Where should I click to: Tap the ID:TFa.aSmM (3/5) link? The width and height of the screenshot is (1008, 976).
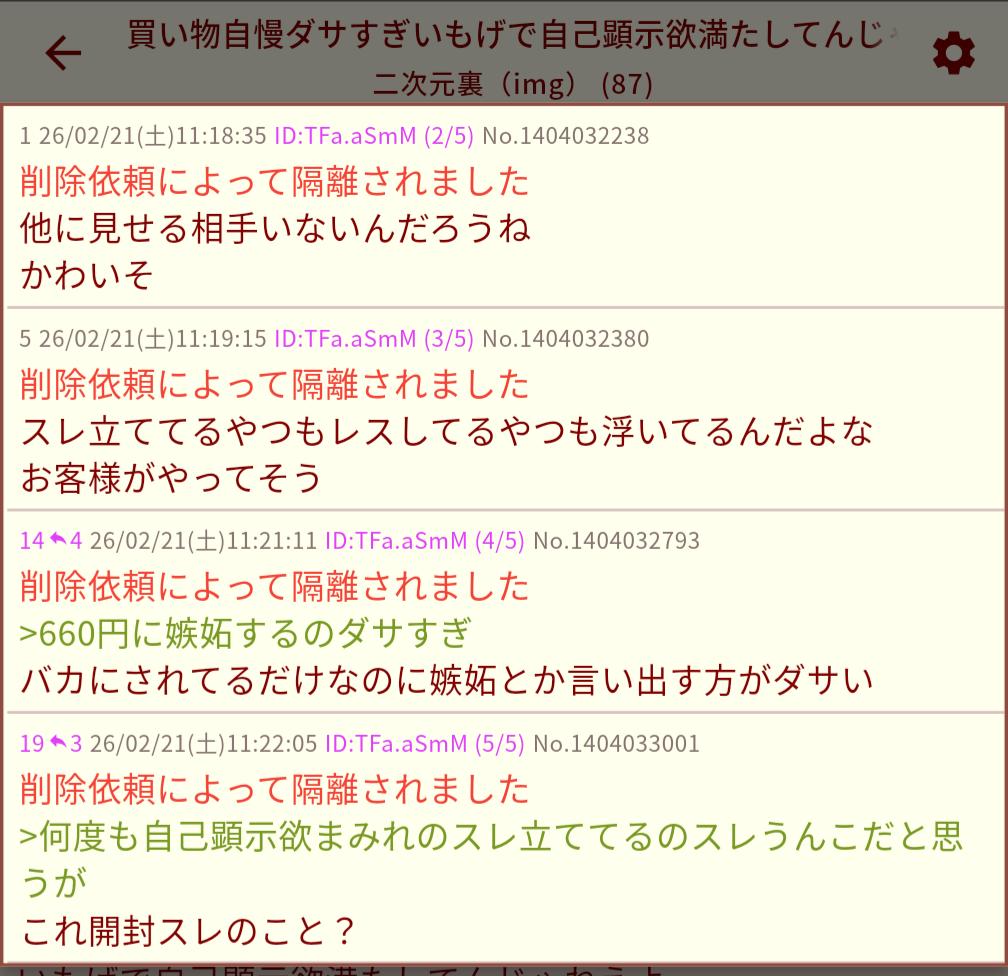coord(373,338)
